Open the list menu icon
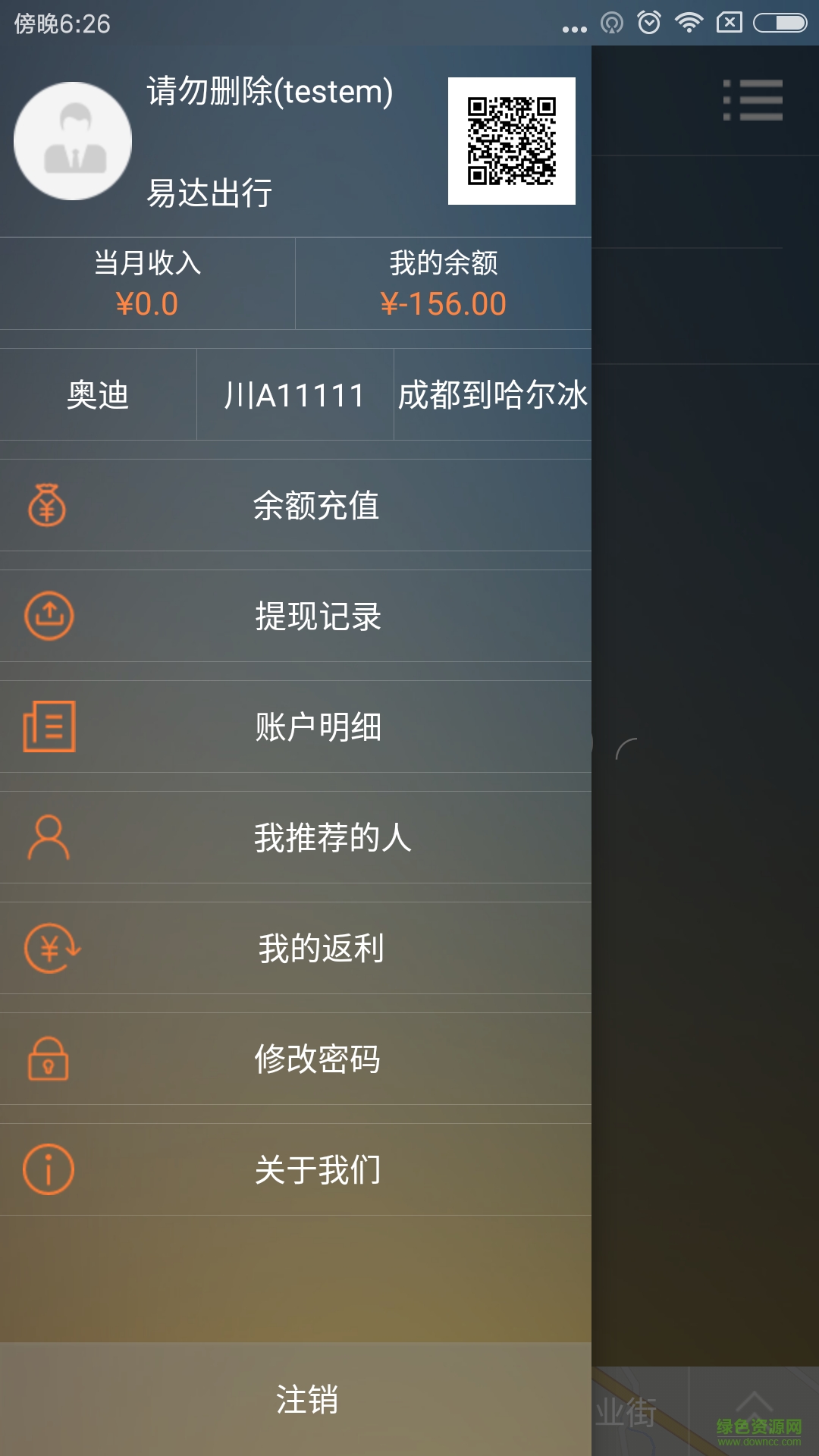Image resolution: width=819 pixels, height=1456 pixels. pyautogui.click(x=753, y=100)
